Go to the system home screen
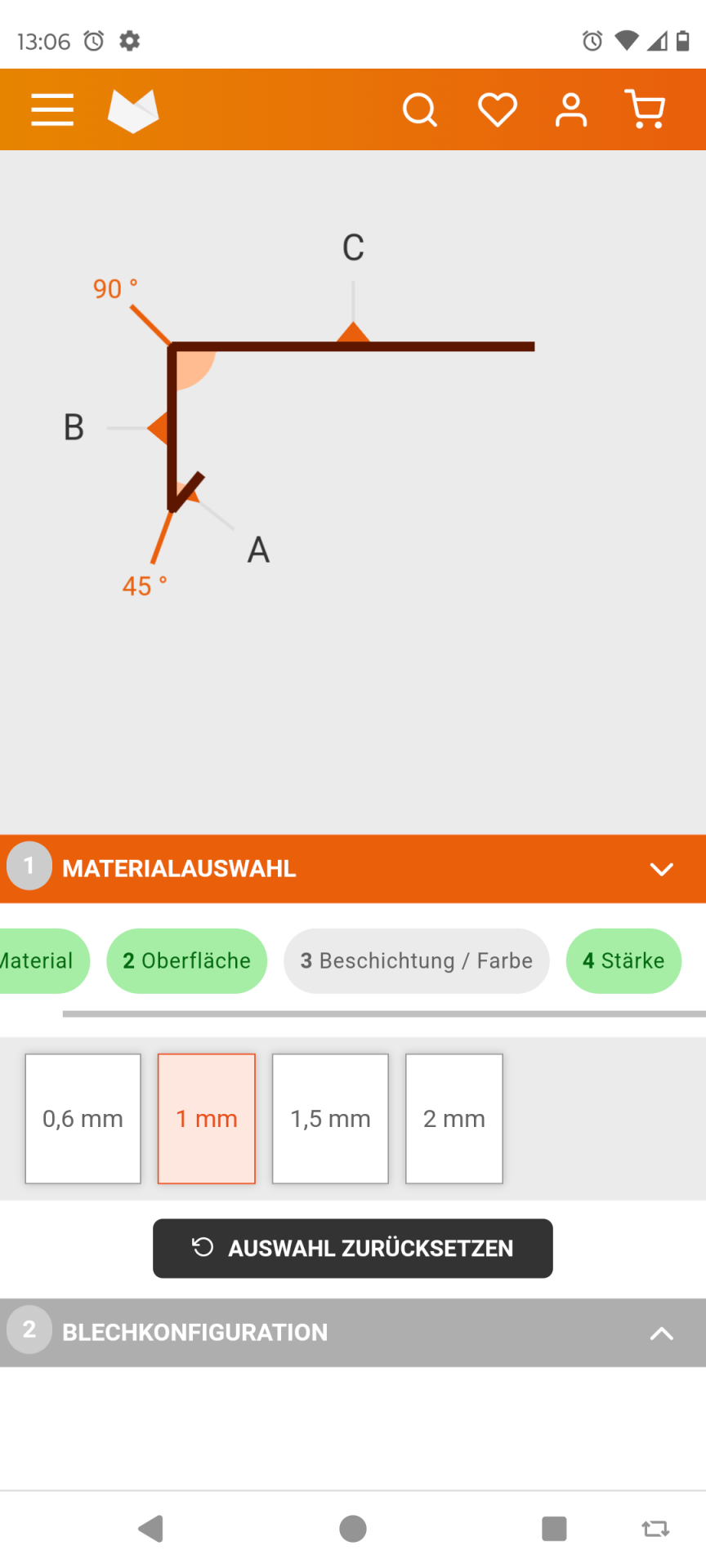706x1568 pixels. coord(353,1529)
